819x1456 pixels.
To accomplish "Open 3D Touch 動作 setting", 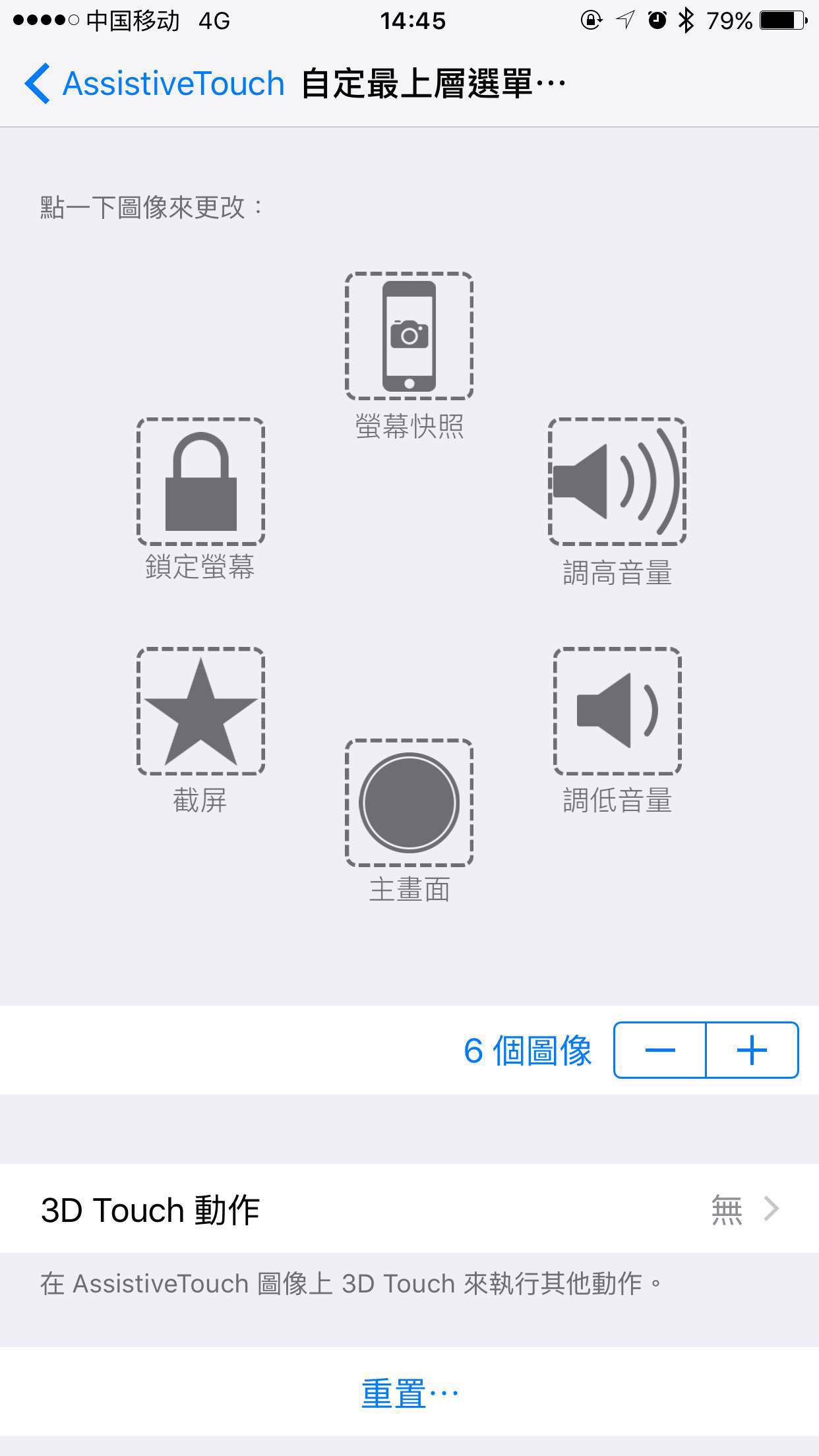I will click(x=409, y=1209).
